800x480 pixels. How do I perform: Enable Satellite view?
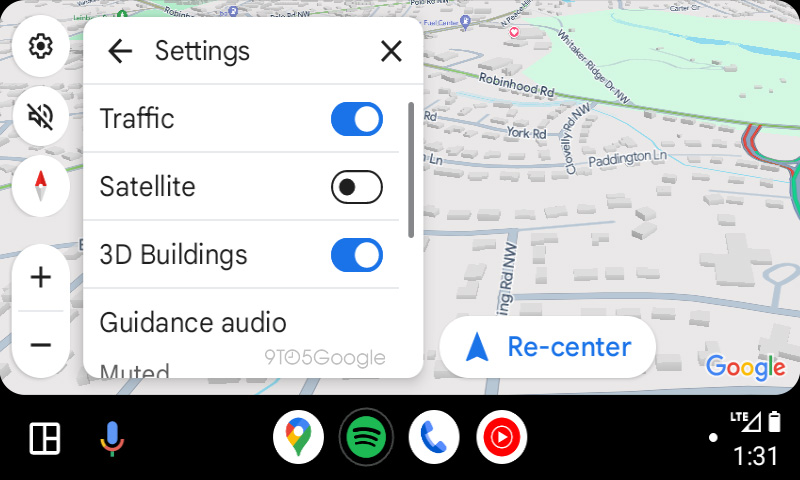[356, 187]
